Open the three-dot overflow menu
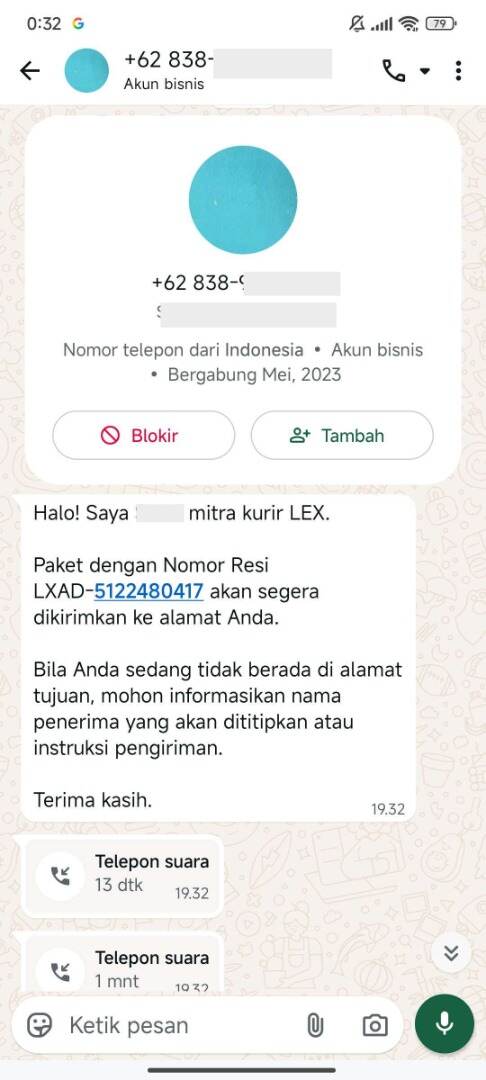Image resolution: width=486 pixels, height=1080 pixels. (x=458, y=70)
